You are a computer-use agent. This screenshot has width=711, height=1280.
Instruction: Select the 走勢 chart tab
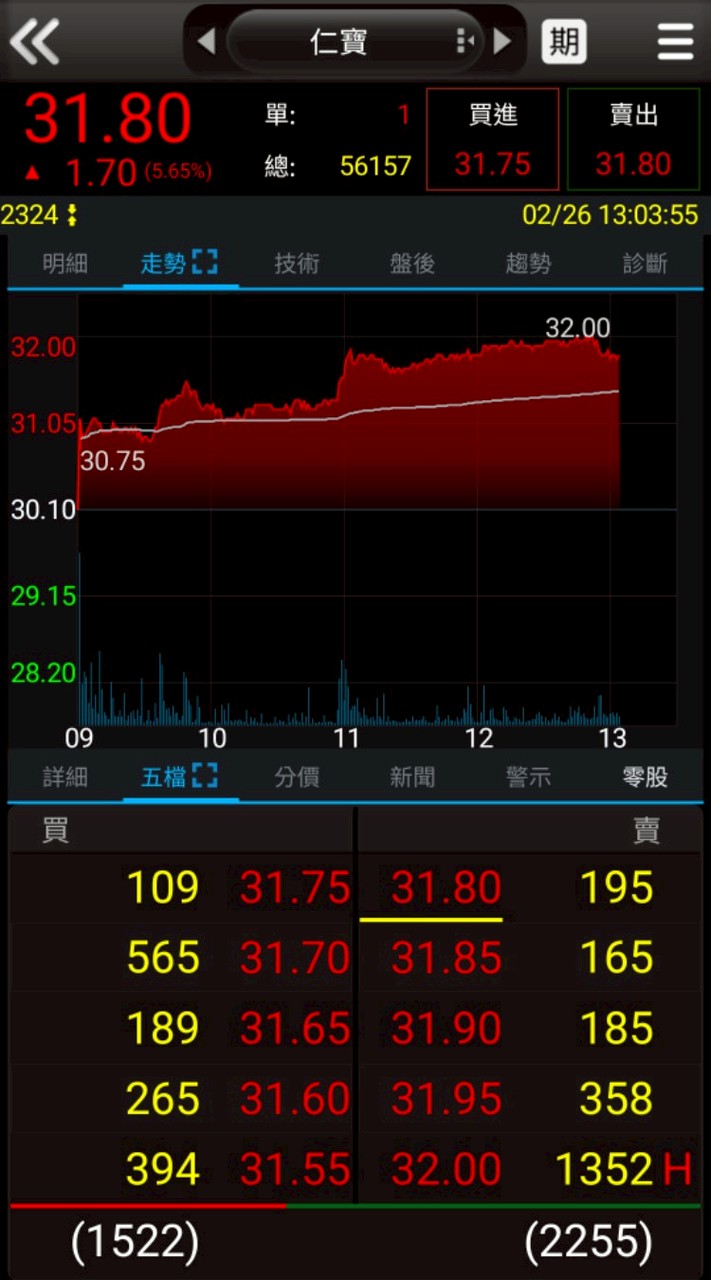(x=179, y=264)
